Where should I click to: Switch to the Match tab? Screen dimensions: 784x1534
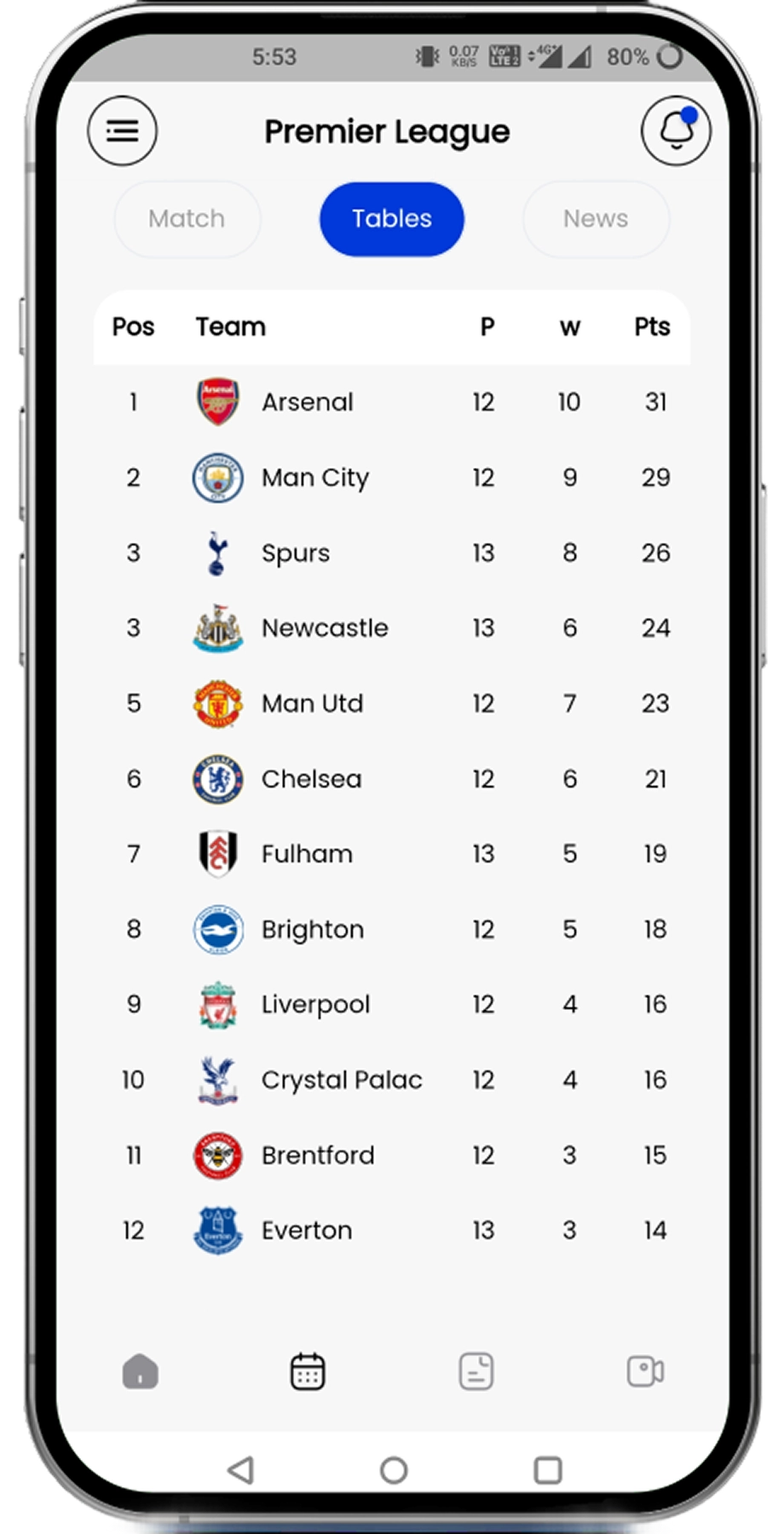[187, 219]
